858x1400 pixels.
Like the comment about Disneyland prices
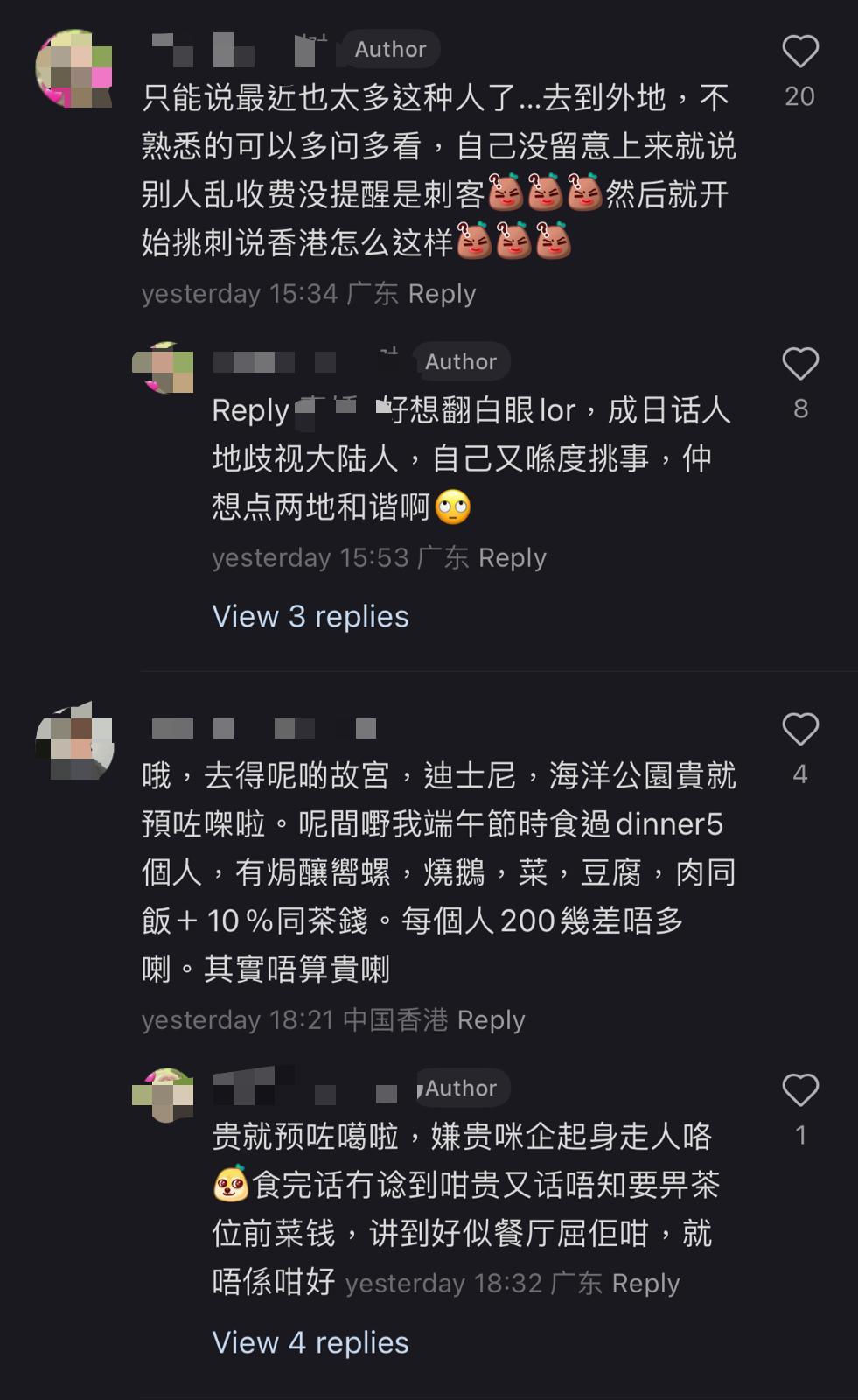(799, 729)
